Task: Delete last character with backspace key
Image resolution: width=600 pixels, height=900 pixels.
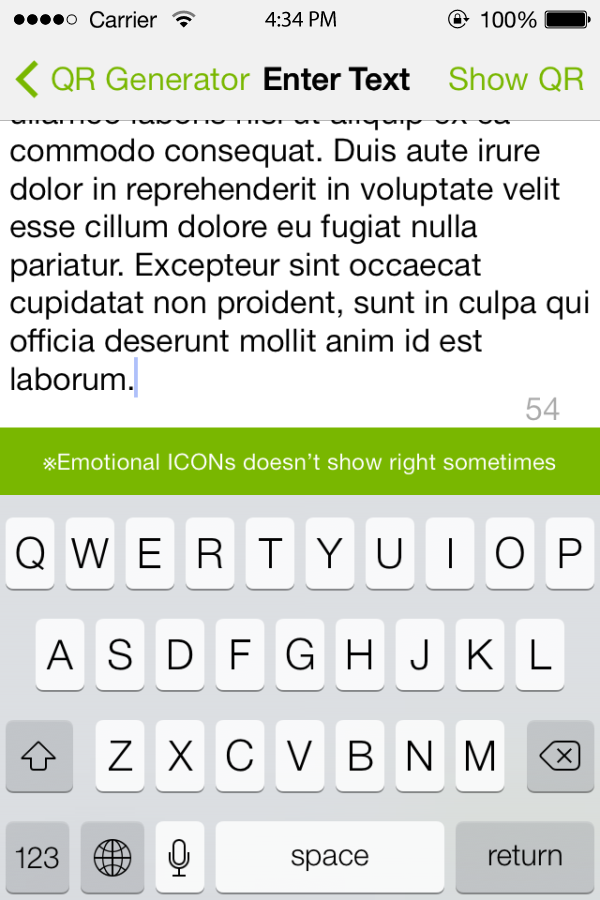Action: [560, 756]
